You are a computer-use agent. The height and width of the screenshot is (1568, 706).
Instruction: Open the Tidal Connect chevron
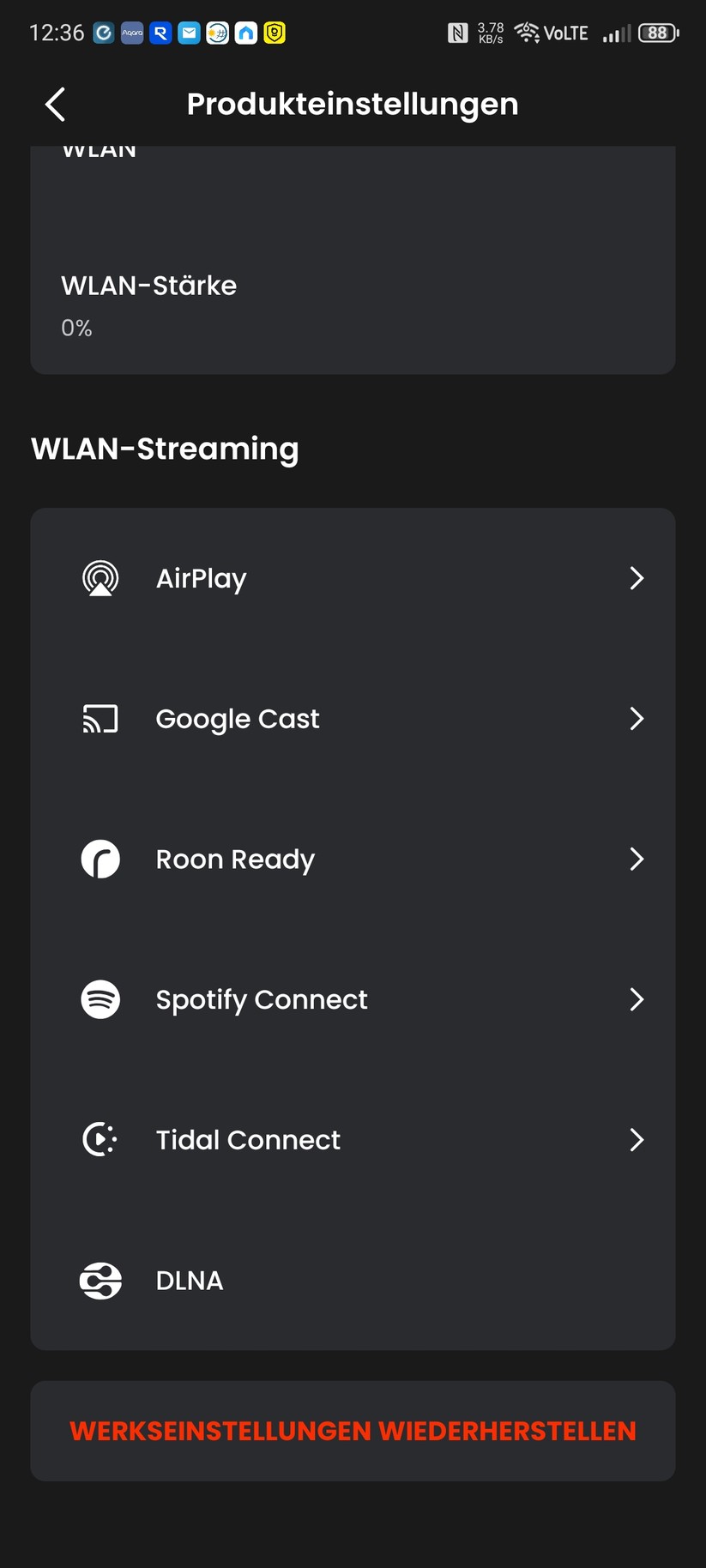point(637,1139)
